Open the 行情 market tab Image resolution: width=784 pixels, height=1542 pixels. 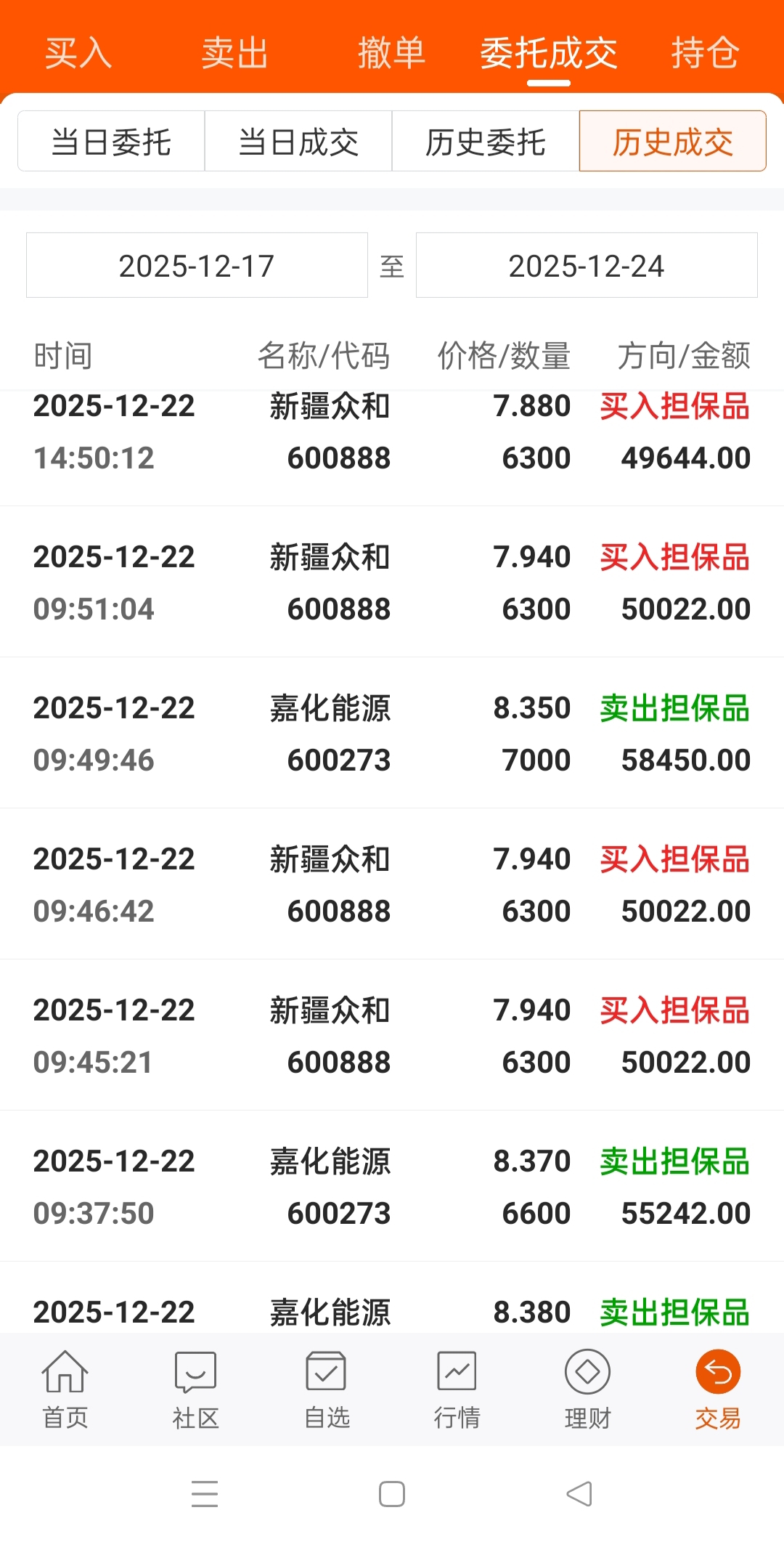click(x=457, y=1389)
